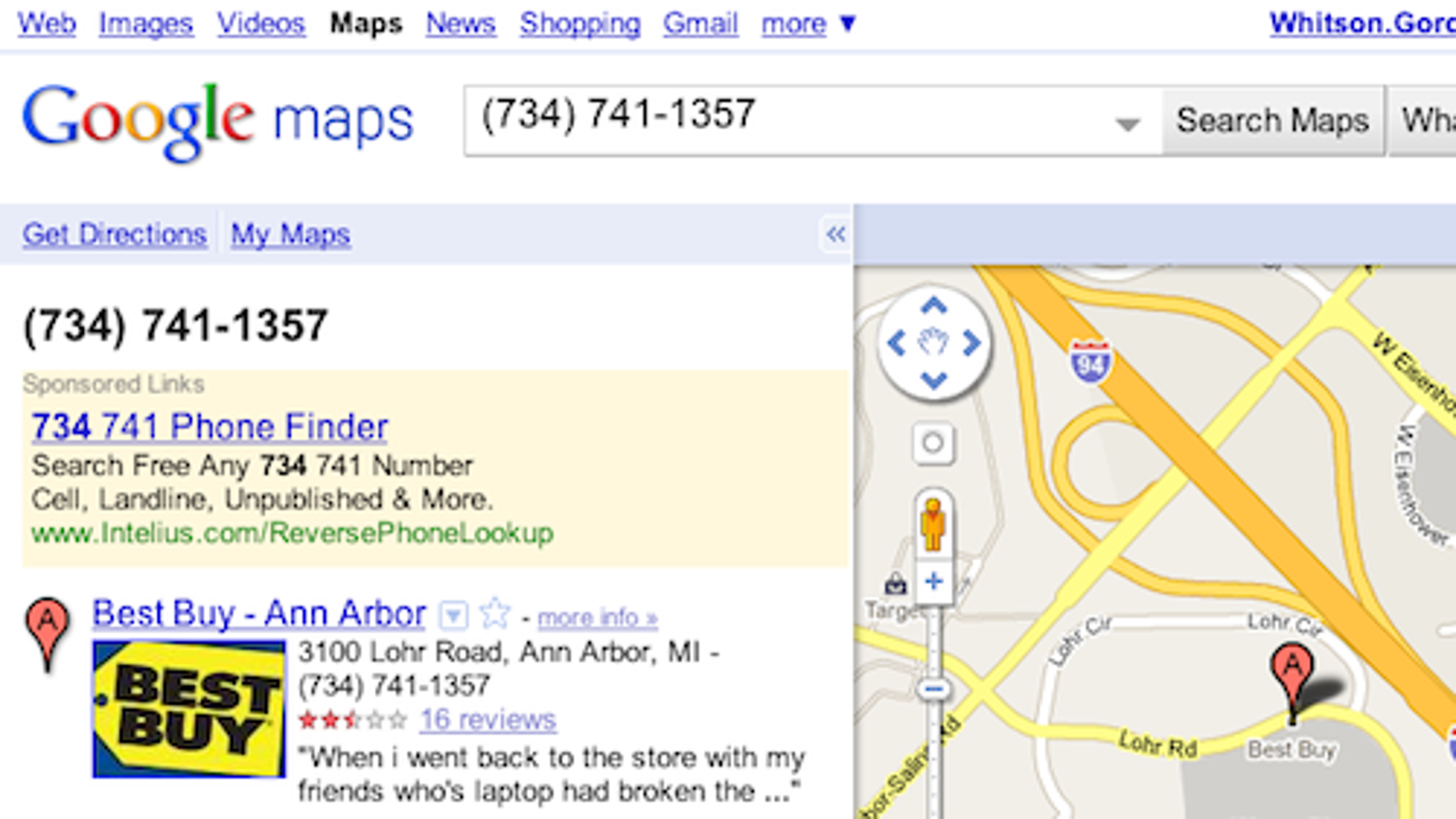The image size is (1456, 819).
Task: Open My Maps
Action: [x=290, y=234]
